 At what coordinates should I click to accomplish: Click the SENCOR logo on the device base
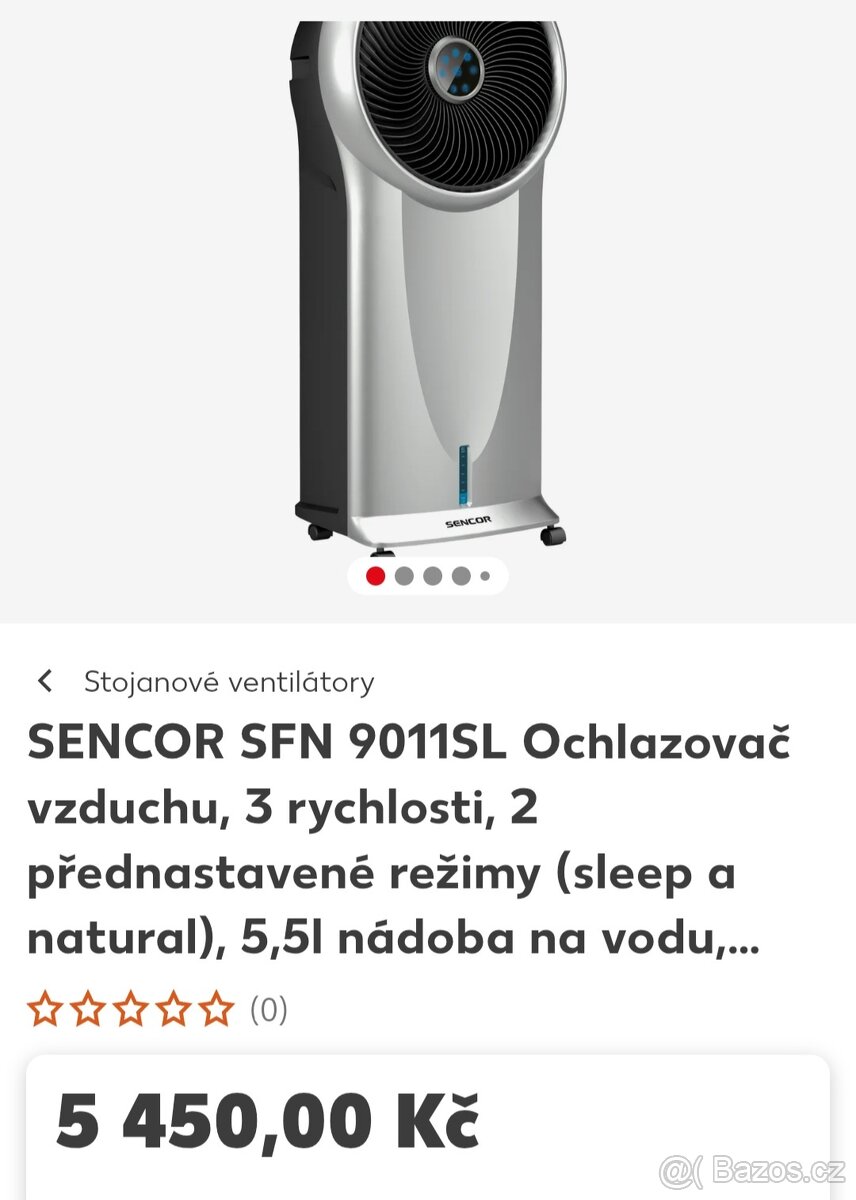(469, 519)
